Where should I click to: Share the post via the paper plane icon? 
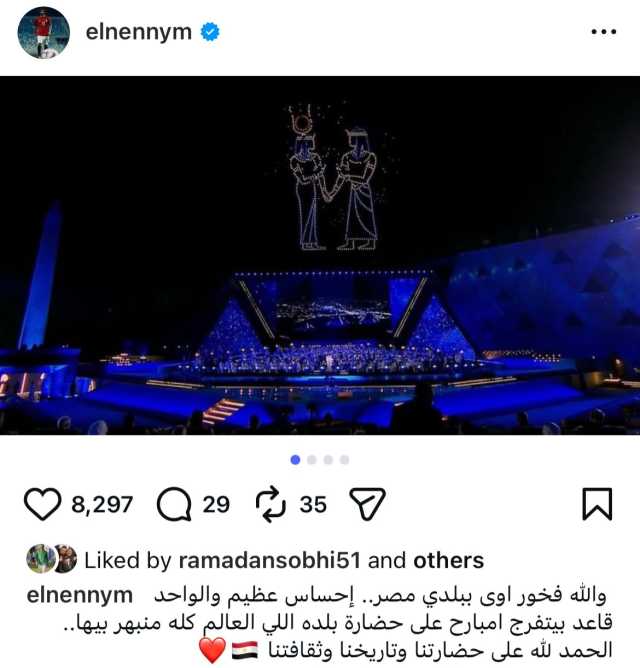tap(372, 505)
